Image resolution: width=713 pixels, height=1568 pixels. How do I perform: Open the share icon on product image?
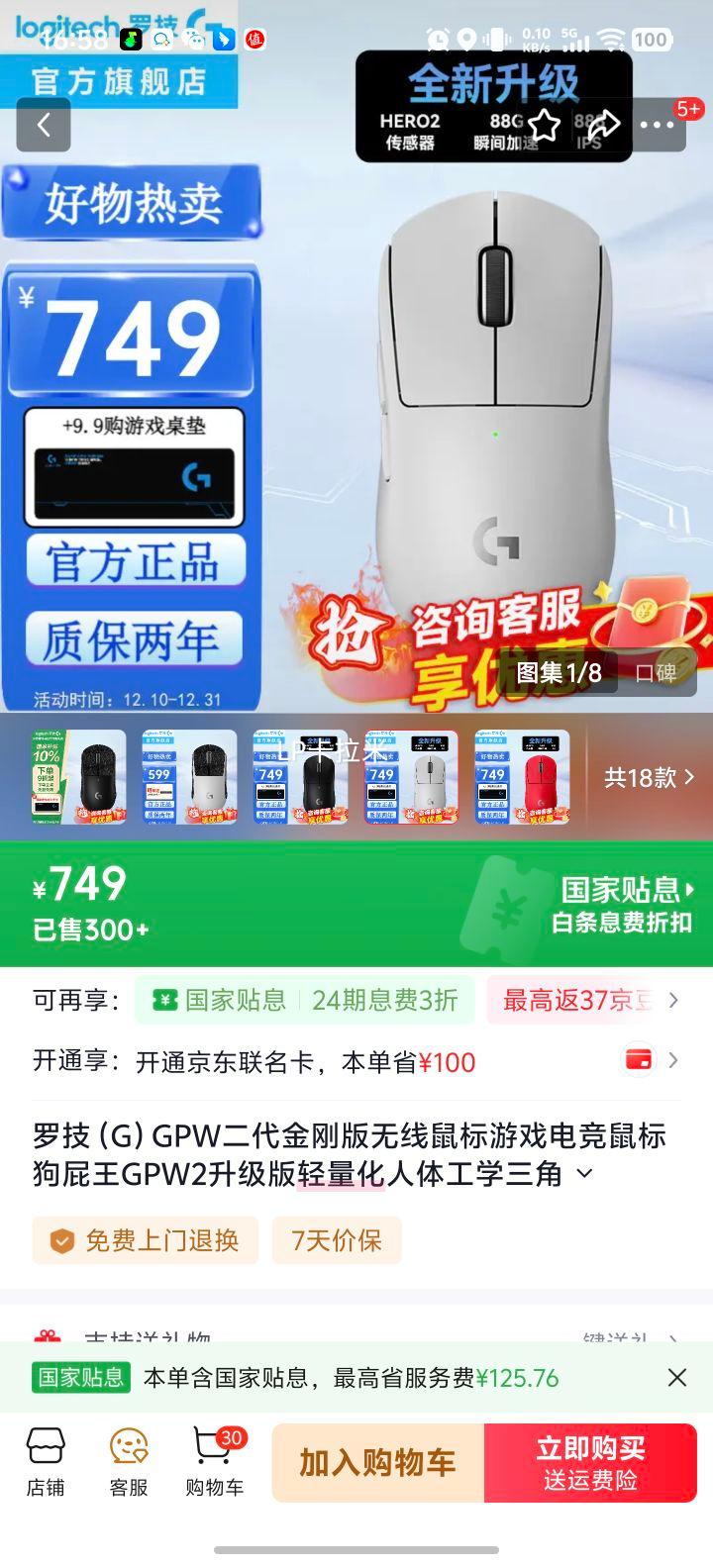point(603,126)
